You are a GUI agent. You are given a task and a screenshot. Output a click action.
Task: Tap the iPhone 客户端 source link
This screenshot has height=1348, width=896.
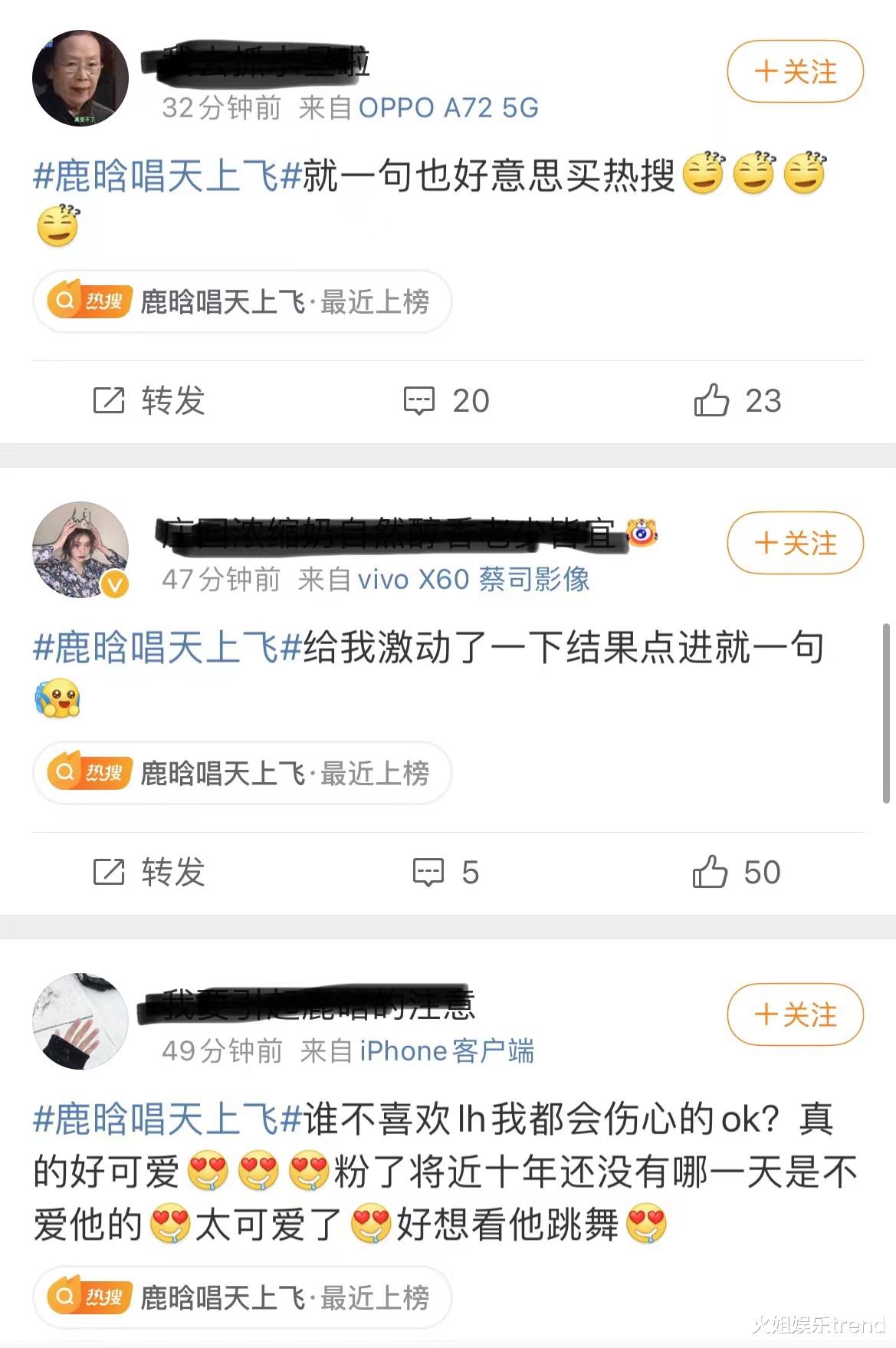(x=448, y=1051)
